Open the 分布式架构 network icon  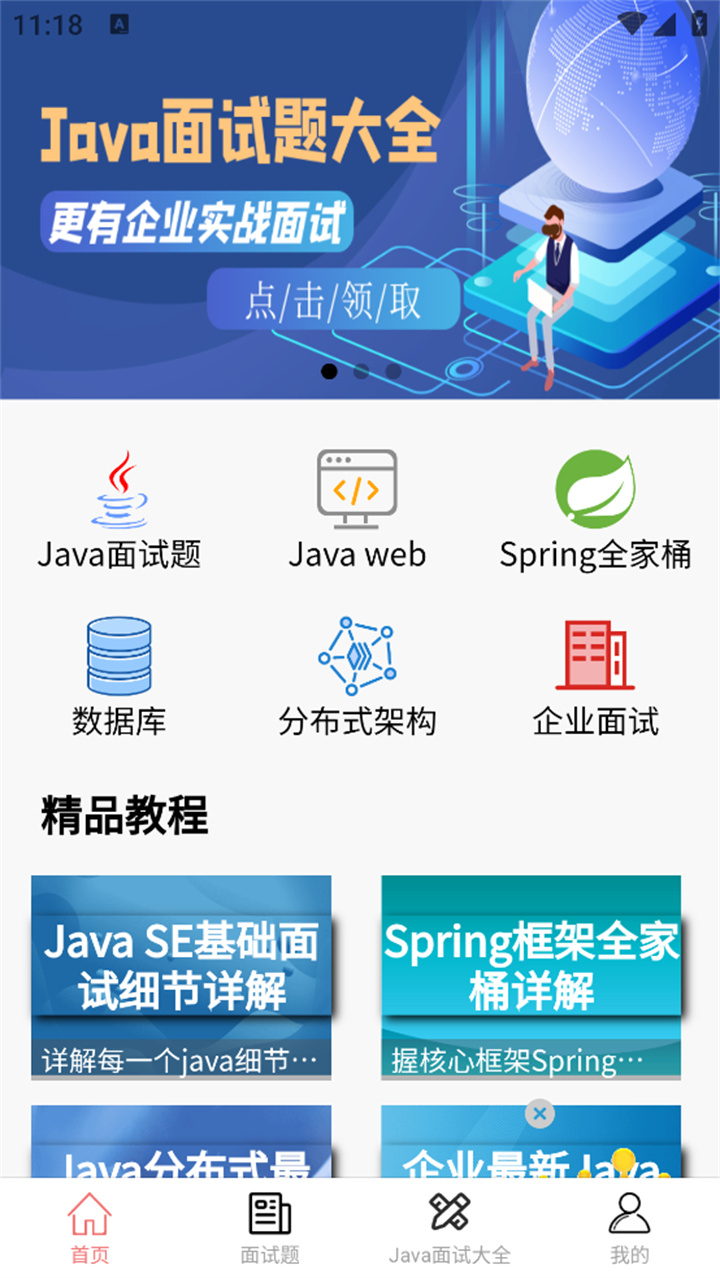pos(360,655)
